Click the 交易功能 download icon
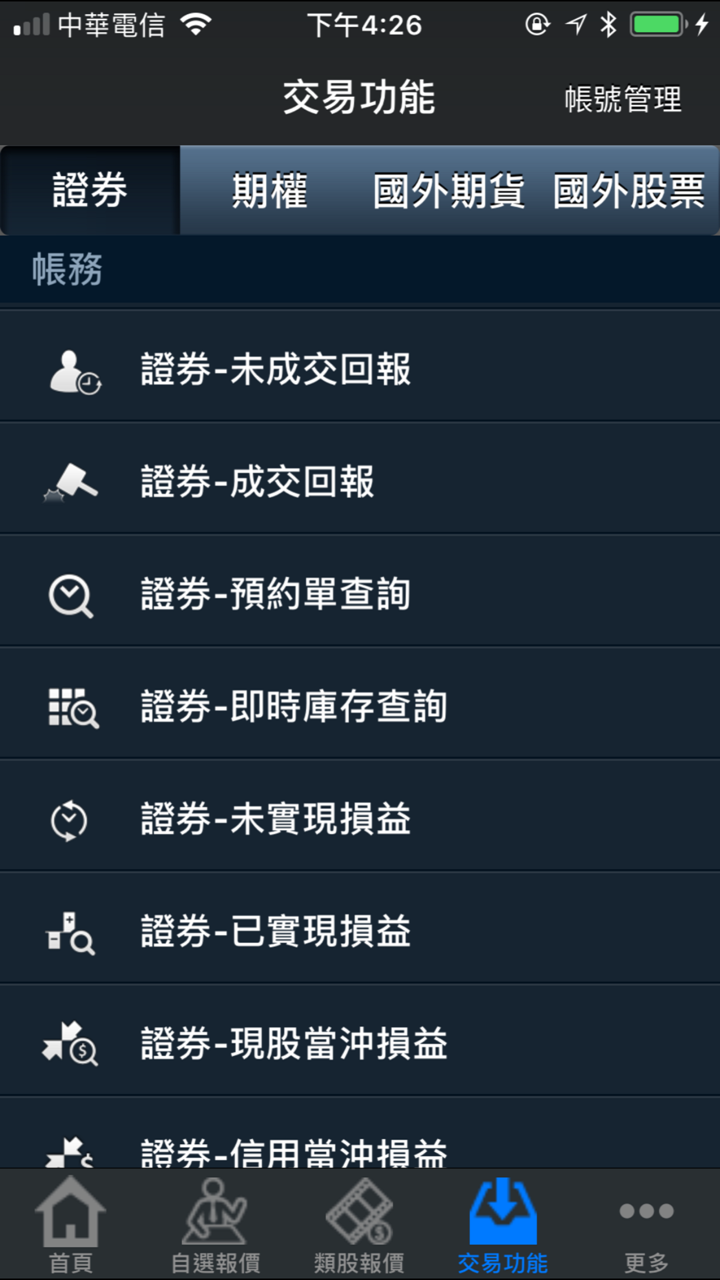Viewport: 720px width, 1280px height. click(x=503, y=1210)
